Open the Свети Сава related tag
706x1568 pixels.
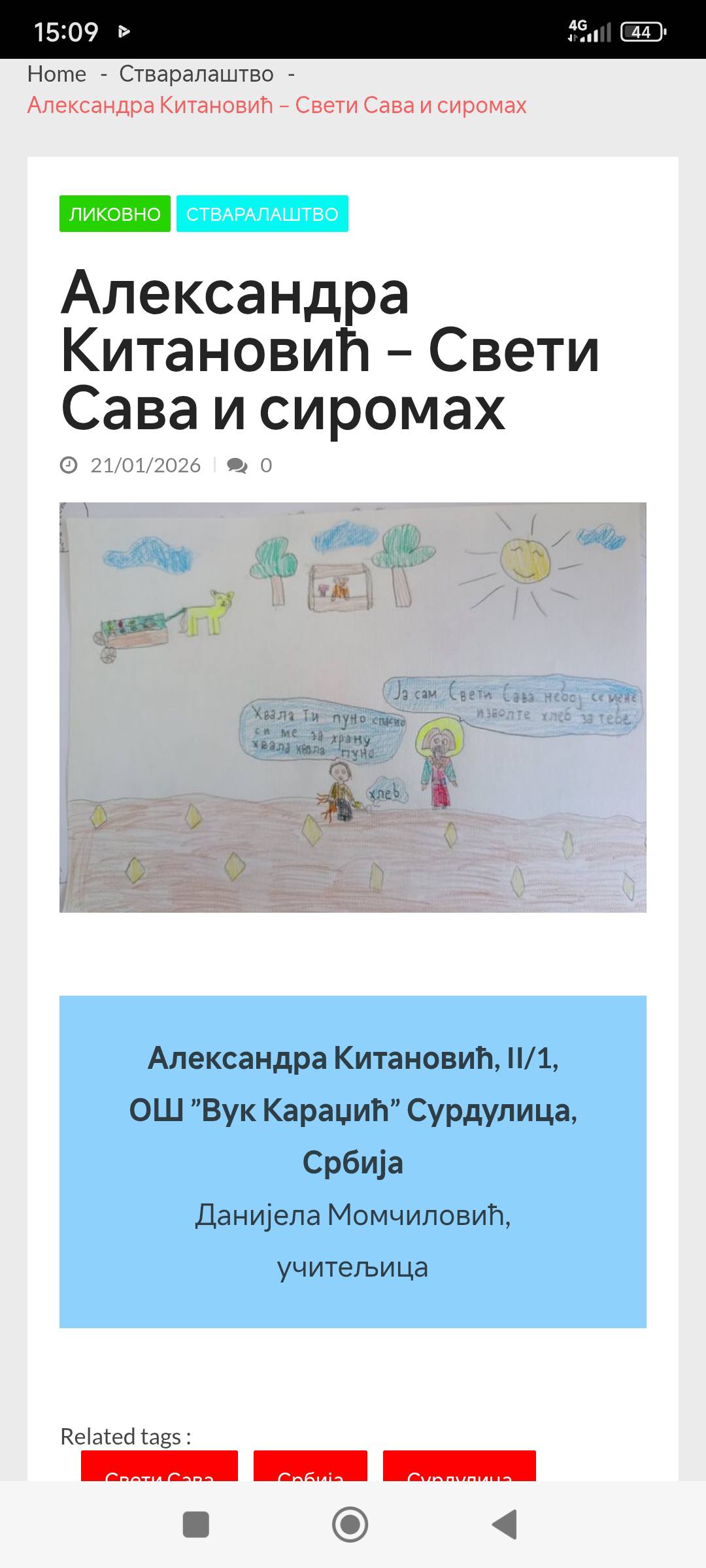[x=160, y=1467]
